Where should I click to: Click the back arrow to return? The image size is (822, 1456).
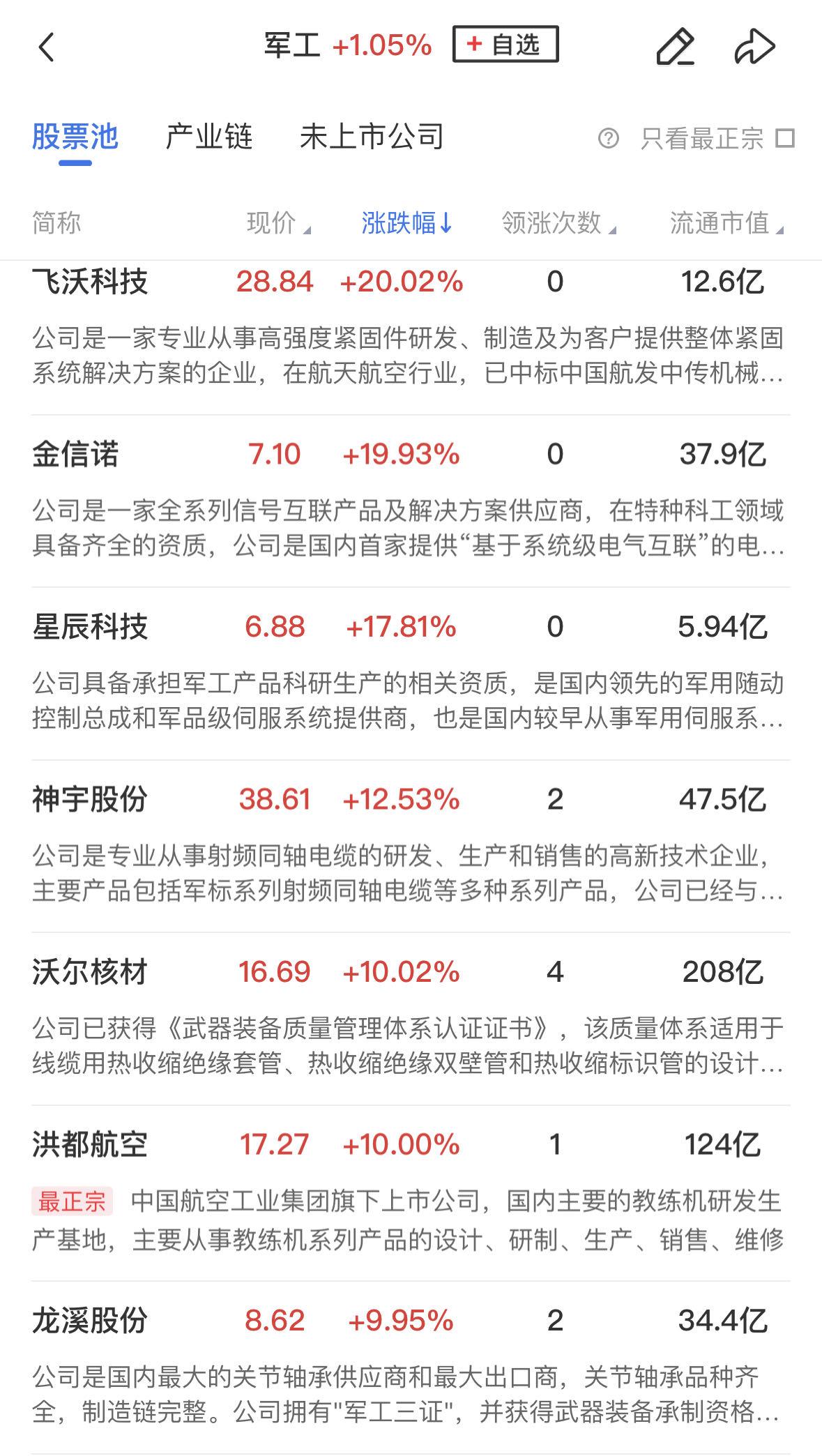43,47
